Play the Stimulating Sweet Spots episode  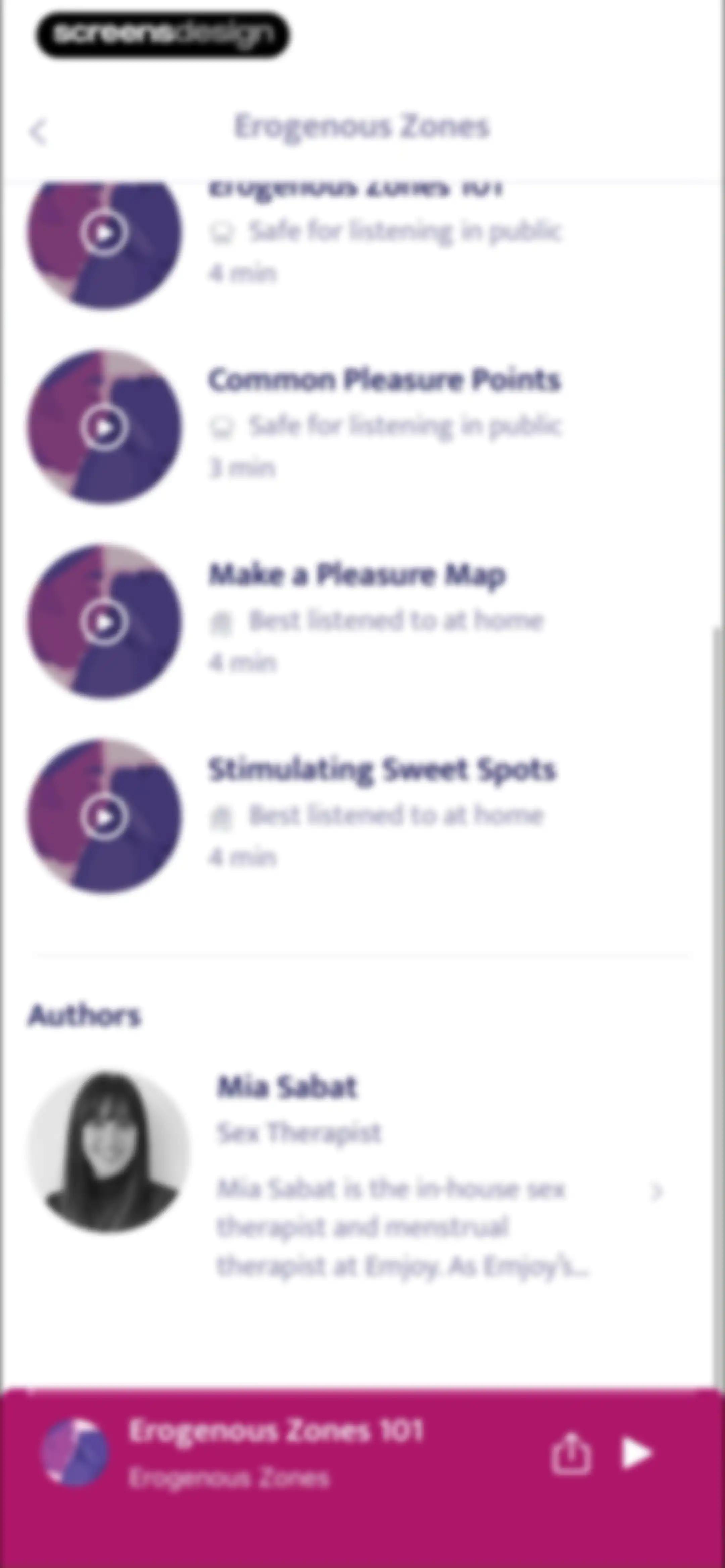click(104, 816)
